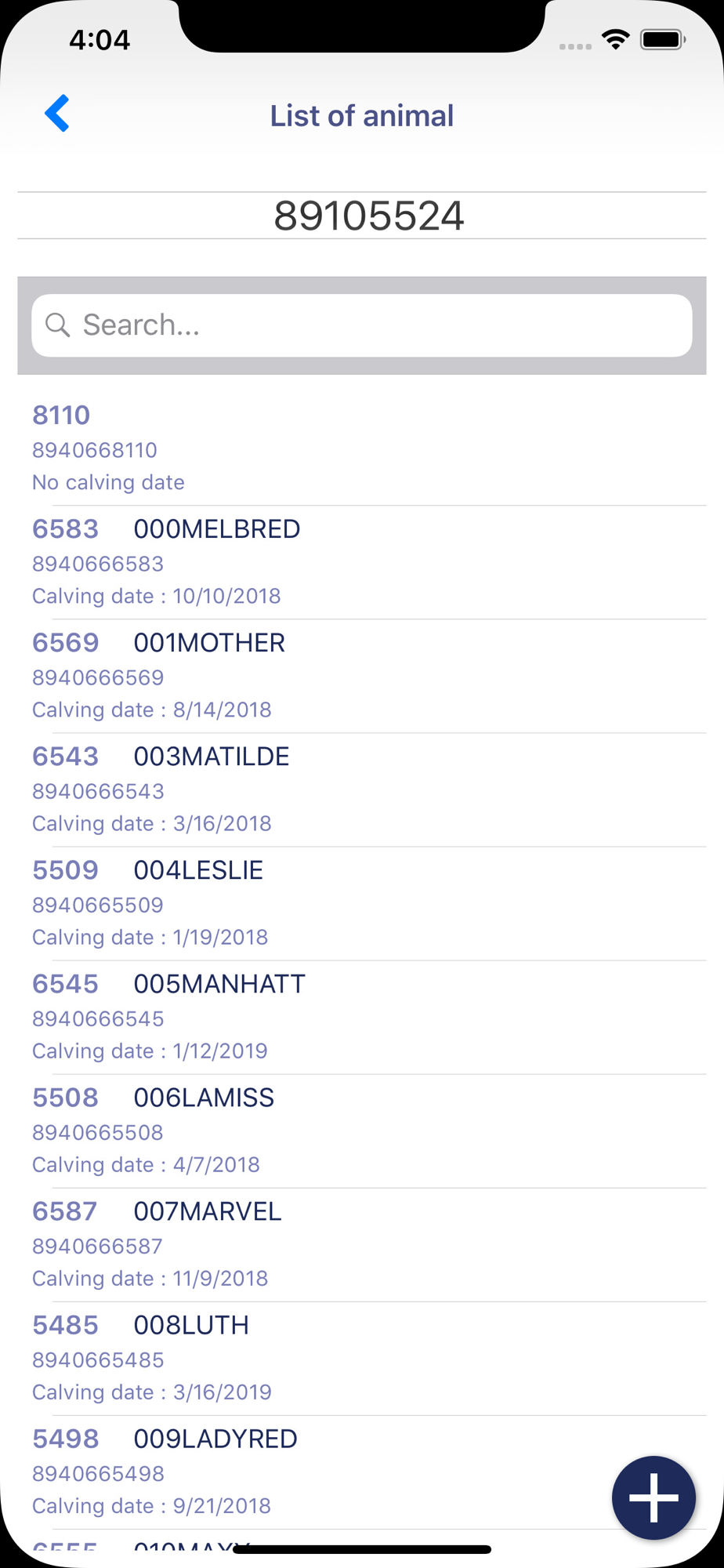Screen dimensions: 724x1568
Task: Open the 000MELBRED animal entry
Action: pos(362,562)
